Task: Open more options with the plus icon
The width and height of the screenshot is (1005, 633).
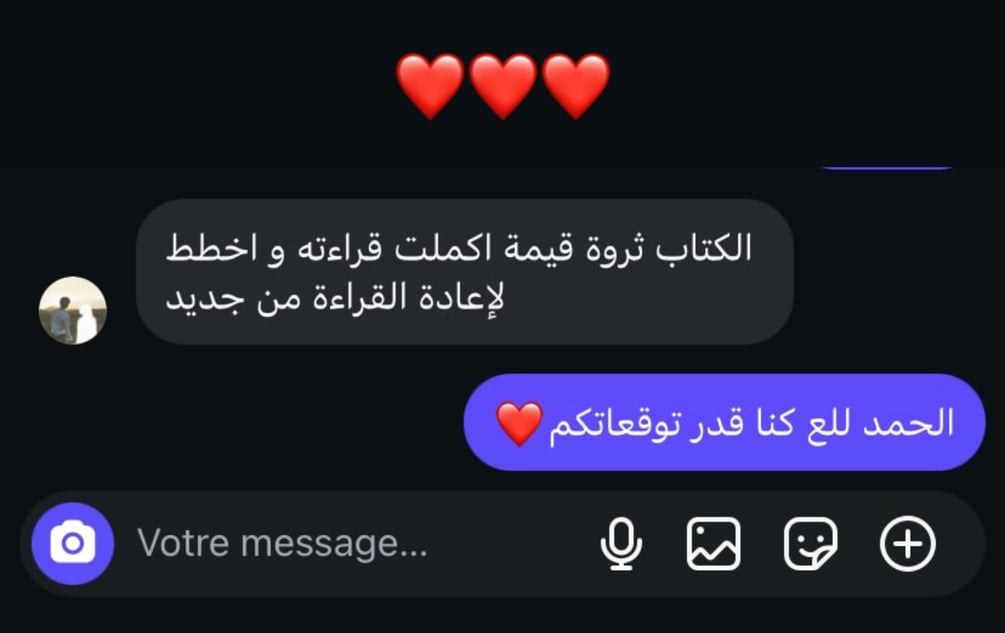Action: (x=907, y=545)
